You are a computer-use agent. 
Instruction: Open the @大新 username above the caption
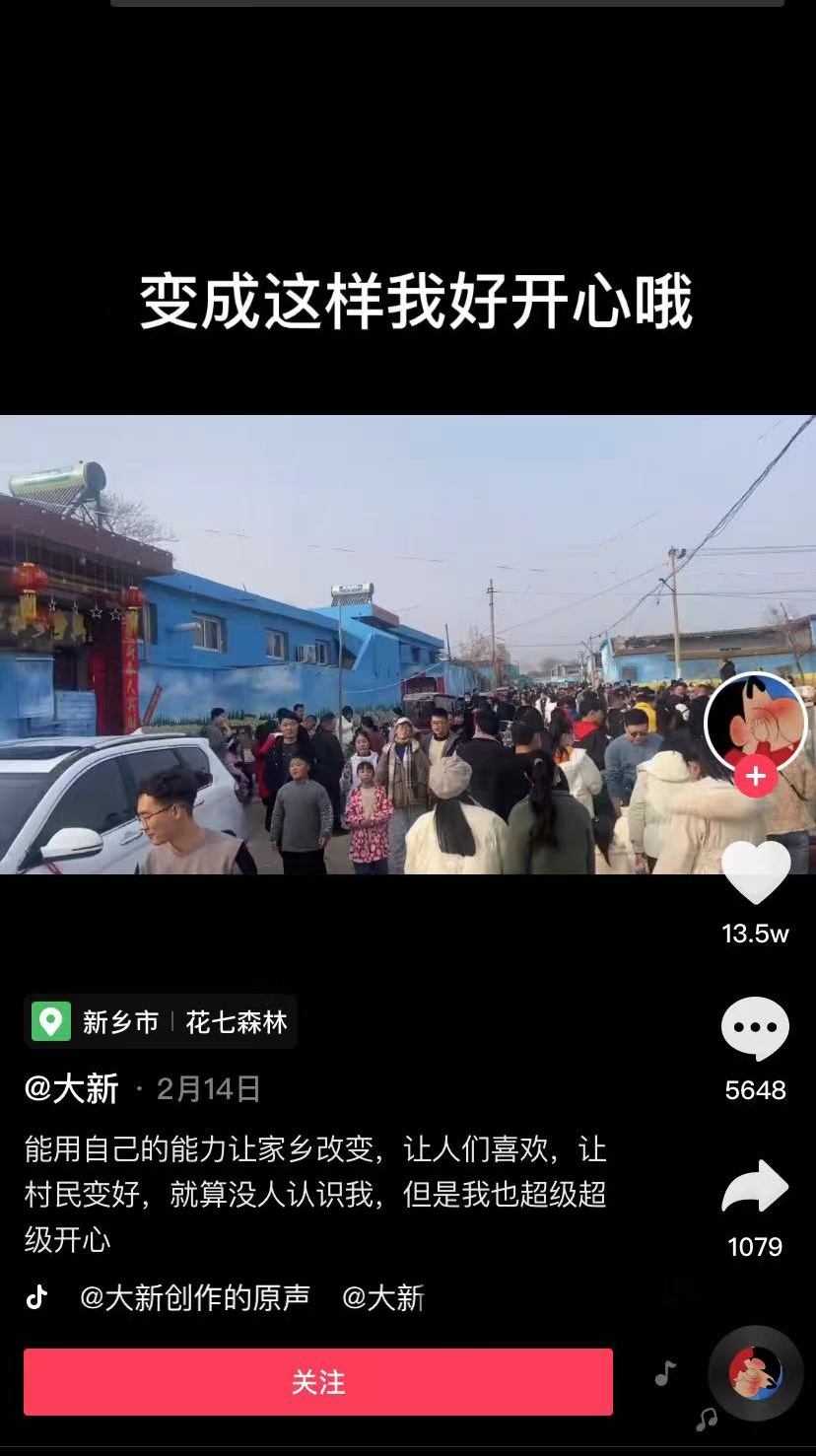click(72, 1088)
